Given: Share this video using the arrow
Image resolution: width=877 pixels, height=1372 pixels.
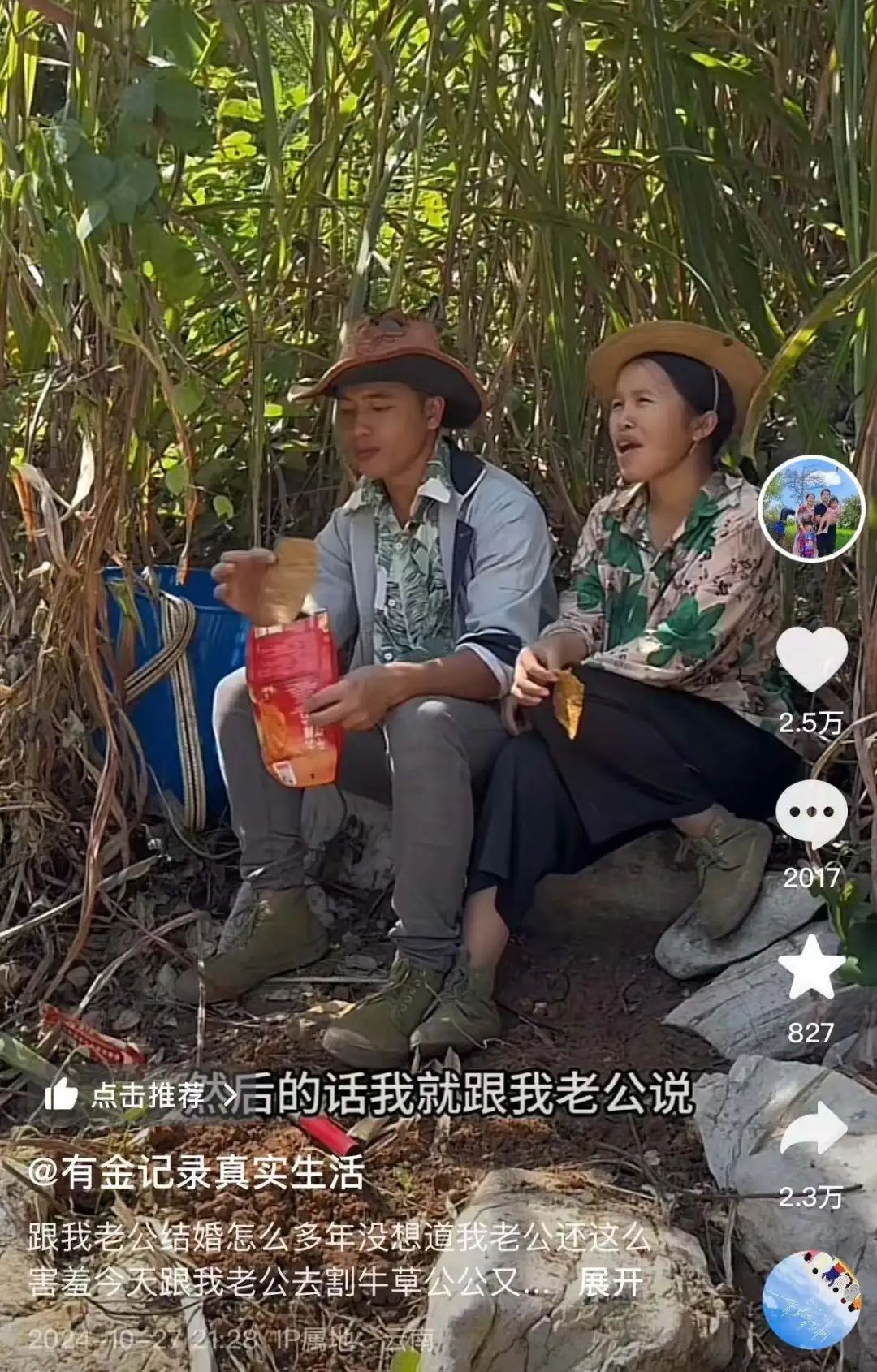Looking at the screenshot, I should [x=811, y=1129].
